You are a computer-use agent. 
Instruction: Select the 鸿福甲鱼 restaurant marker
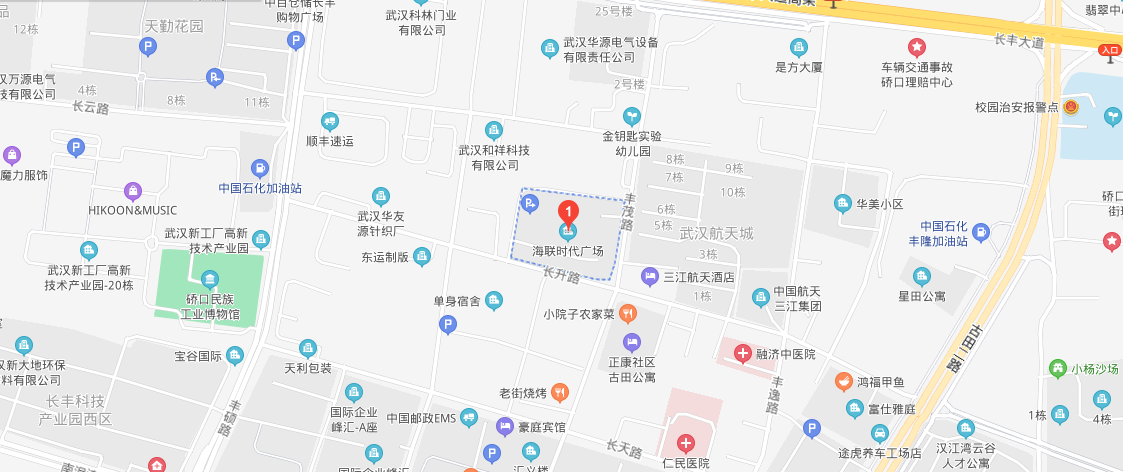pyautogui.click(x=843, y=381)
